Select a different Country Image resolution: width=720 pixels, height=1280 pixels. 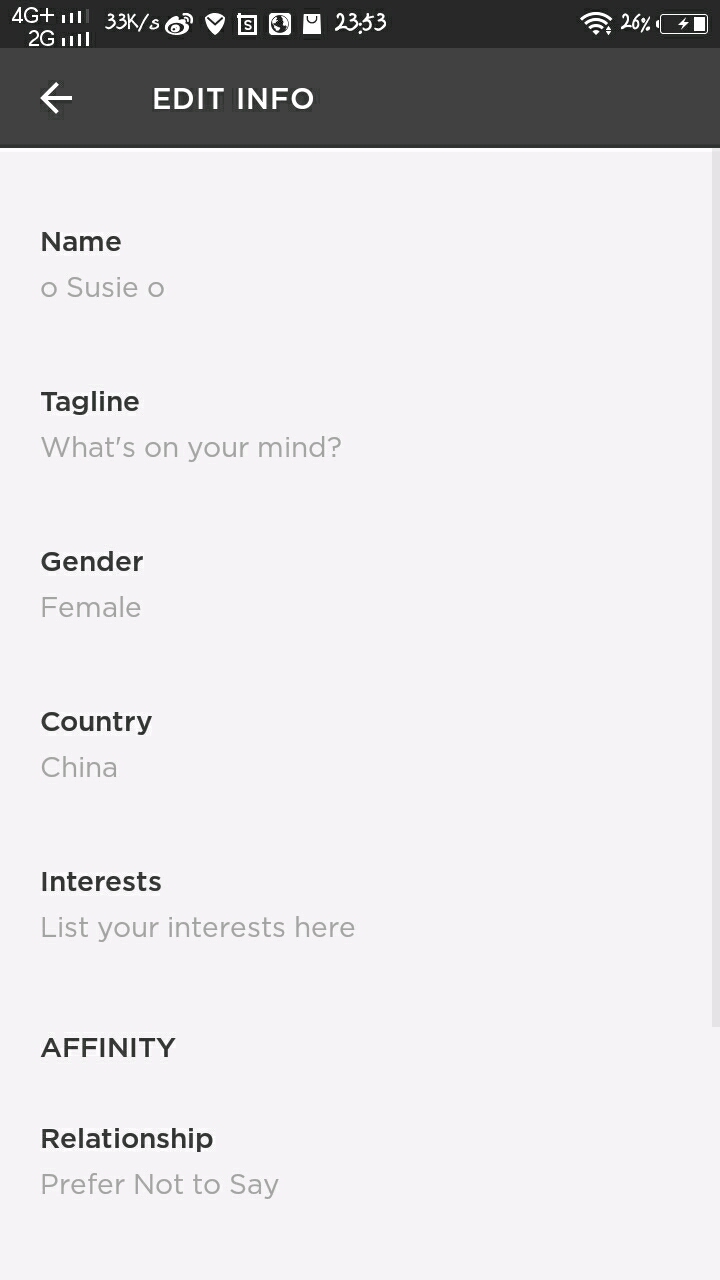79,767
